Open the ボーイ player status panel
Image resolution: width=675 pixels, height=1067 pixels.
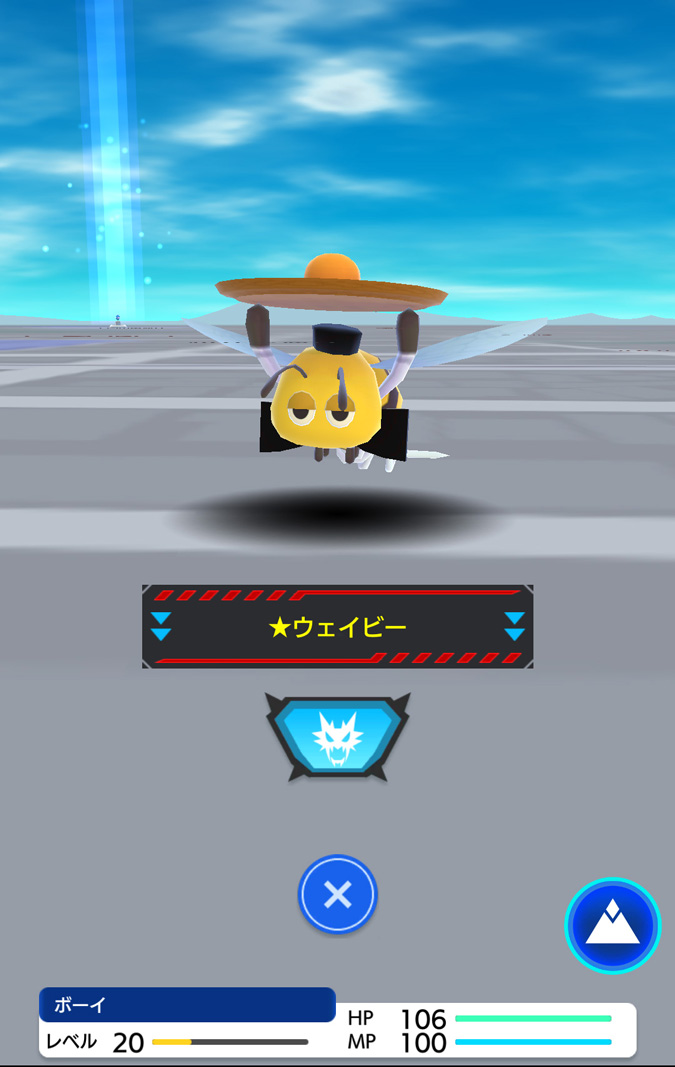click(338, 1023)
